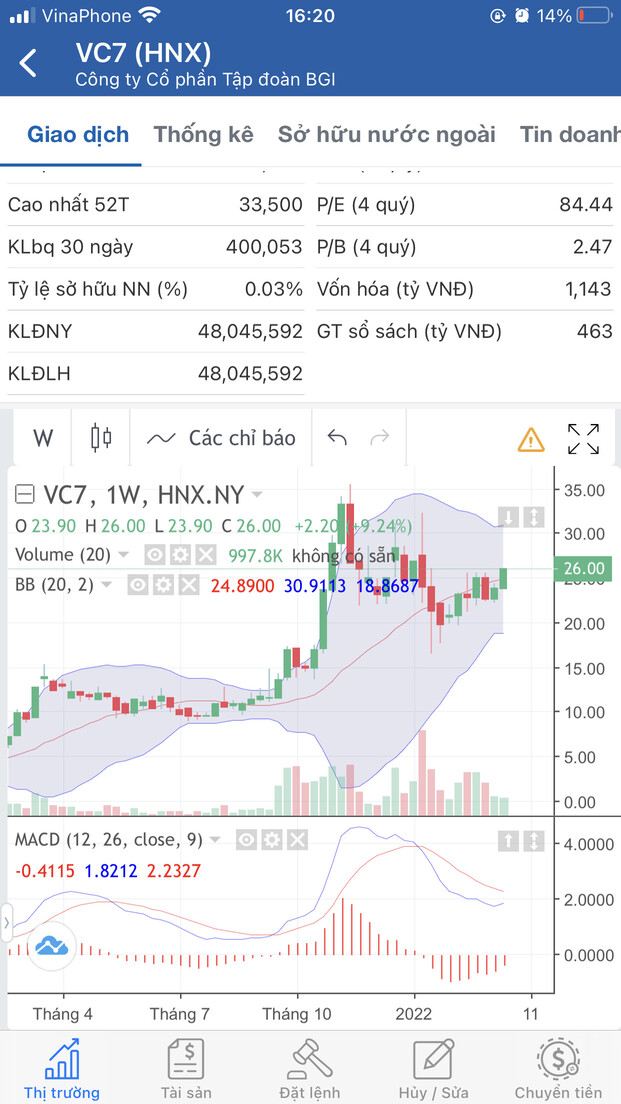621x1104 pixels.
Task: Open MACD indicator settings gear
Action: 269,839
